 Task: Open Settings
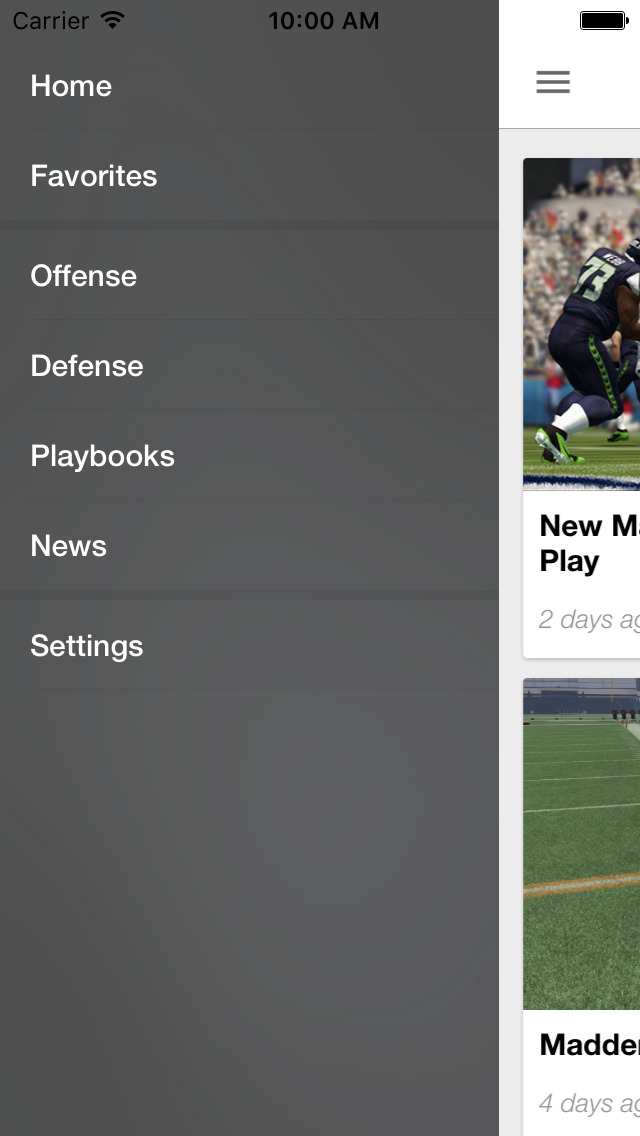[87, 646]
